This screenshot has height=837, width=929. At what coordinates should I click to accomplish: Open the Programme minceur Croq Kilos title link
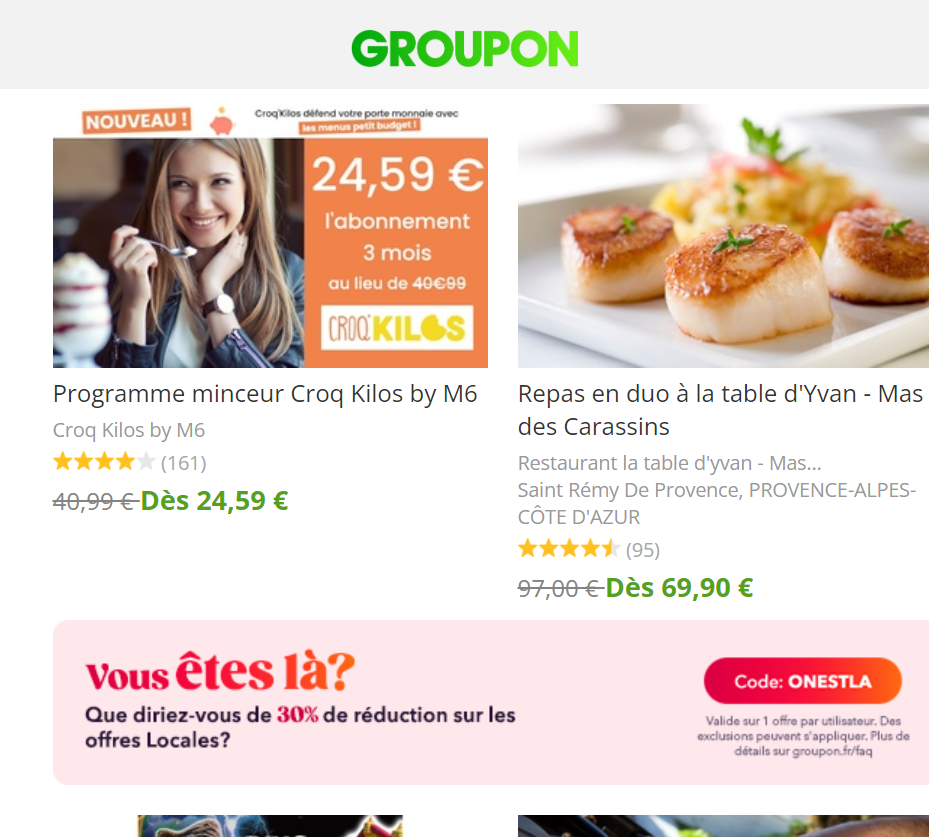[x=265, y=394]
